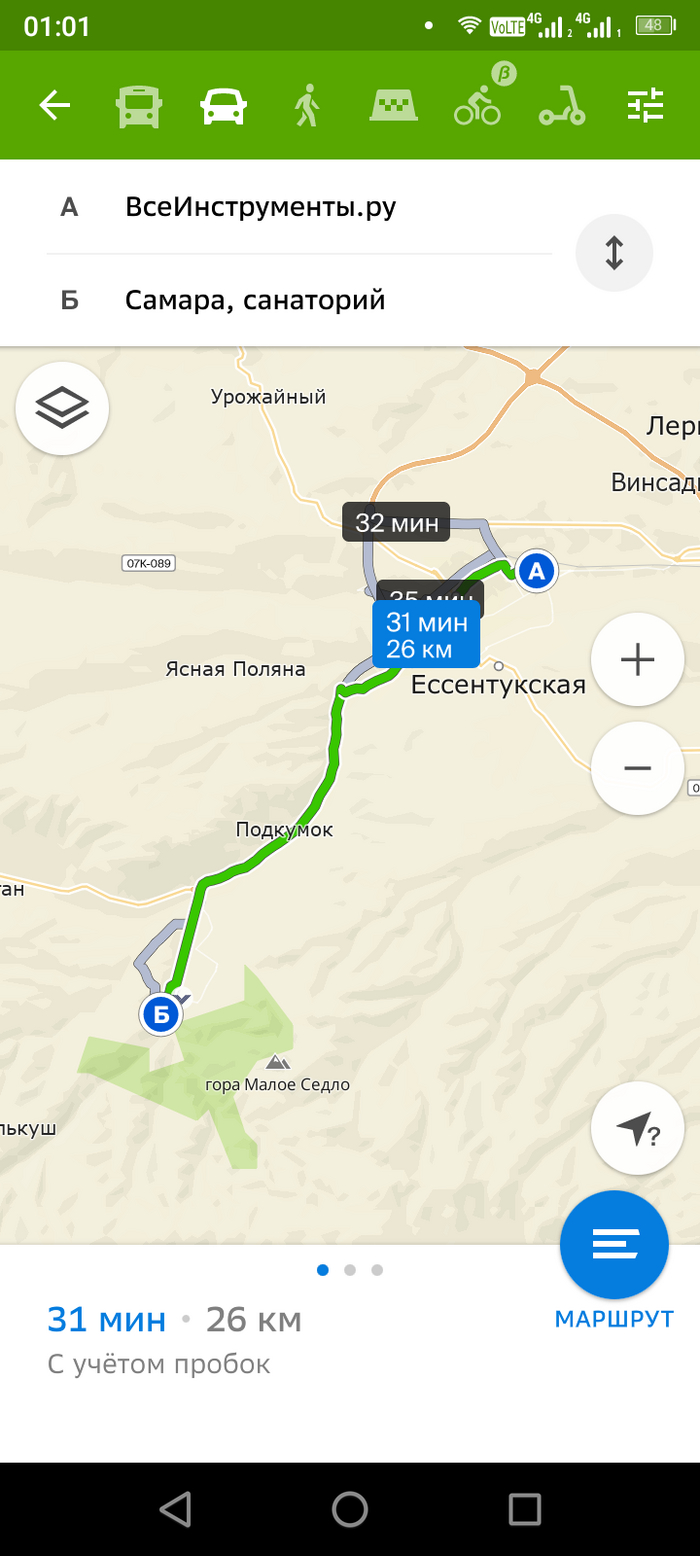Open route settings sliders
The height and width of the screenshot is (1556, 700).
(645, 105)
